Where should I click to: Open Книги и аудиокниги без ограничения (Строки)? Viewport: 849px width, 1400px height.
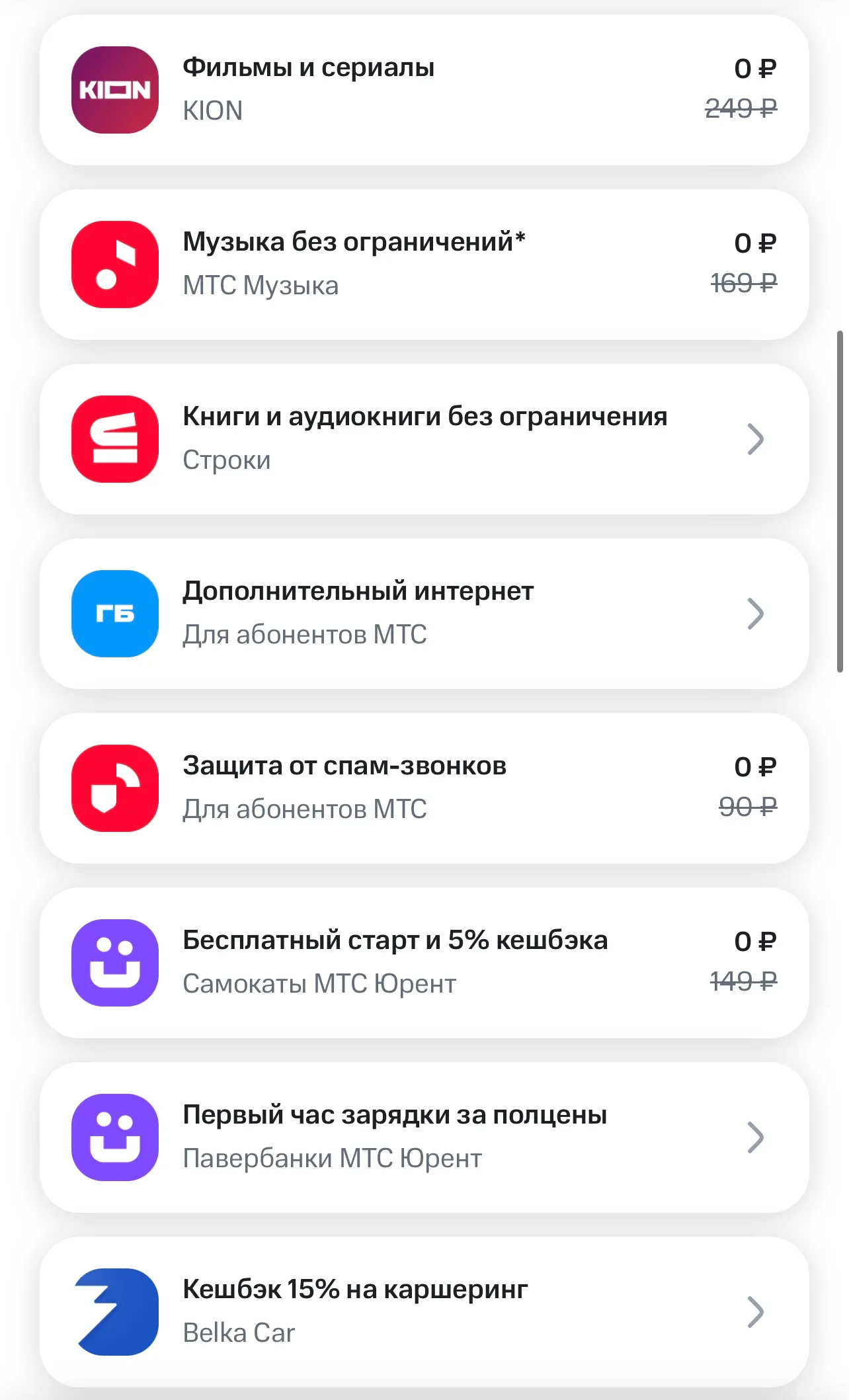[424, 439]
